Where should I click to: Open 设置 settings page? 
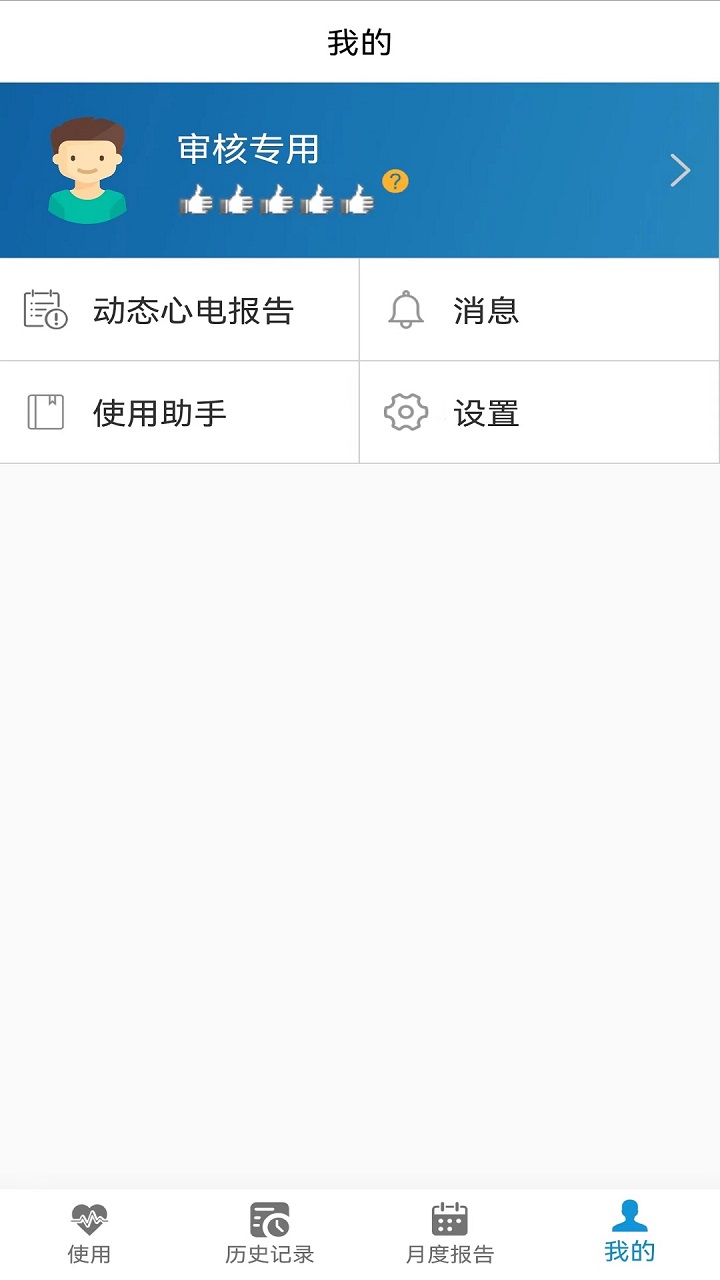(x=487, y=411)
